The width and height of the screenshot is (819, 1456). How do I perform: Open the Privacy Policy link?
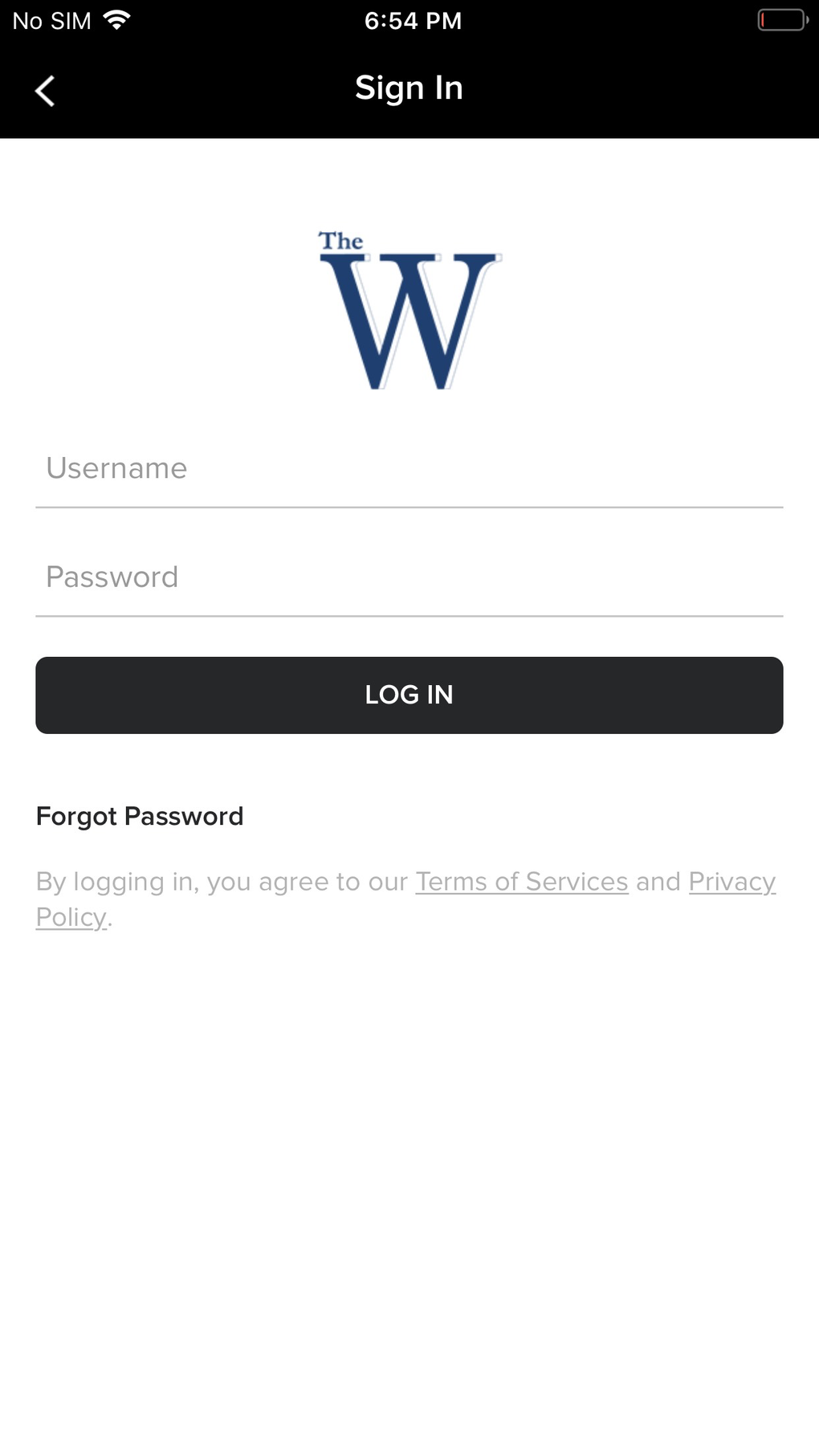click(x=731, y=881)
